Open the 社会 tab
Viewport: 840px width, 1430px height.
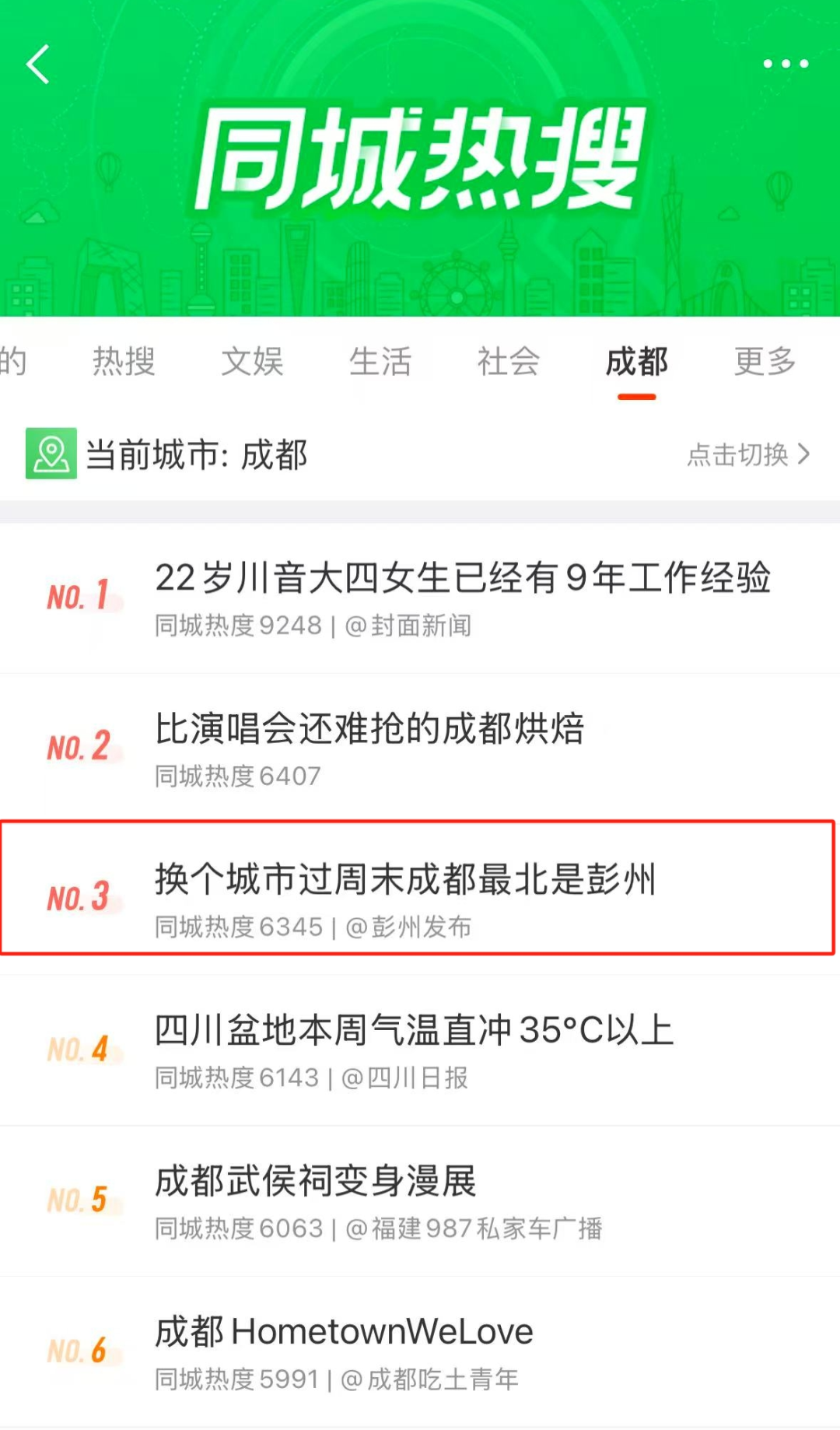509,362
